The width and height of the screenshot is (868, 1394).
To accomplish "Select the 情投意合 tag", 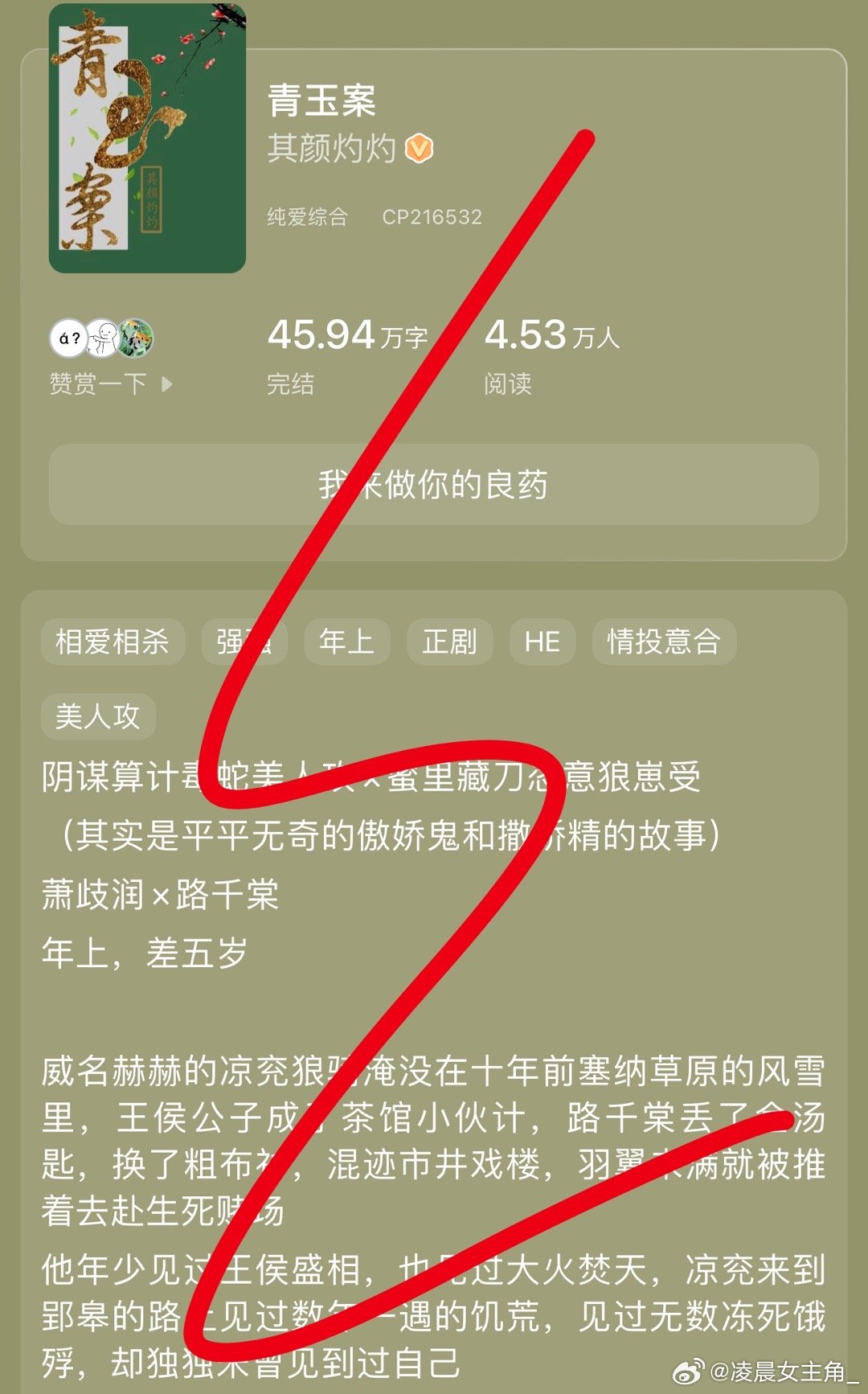I will [664, 642].
